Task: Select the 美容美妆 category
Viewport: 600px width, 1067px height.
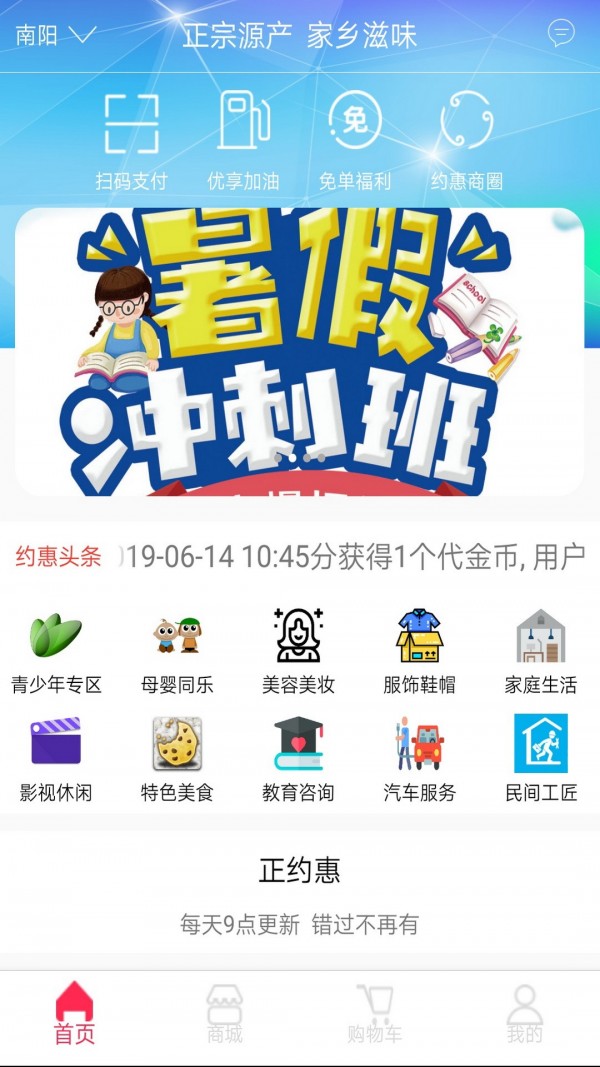Action: 298,651
